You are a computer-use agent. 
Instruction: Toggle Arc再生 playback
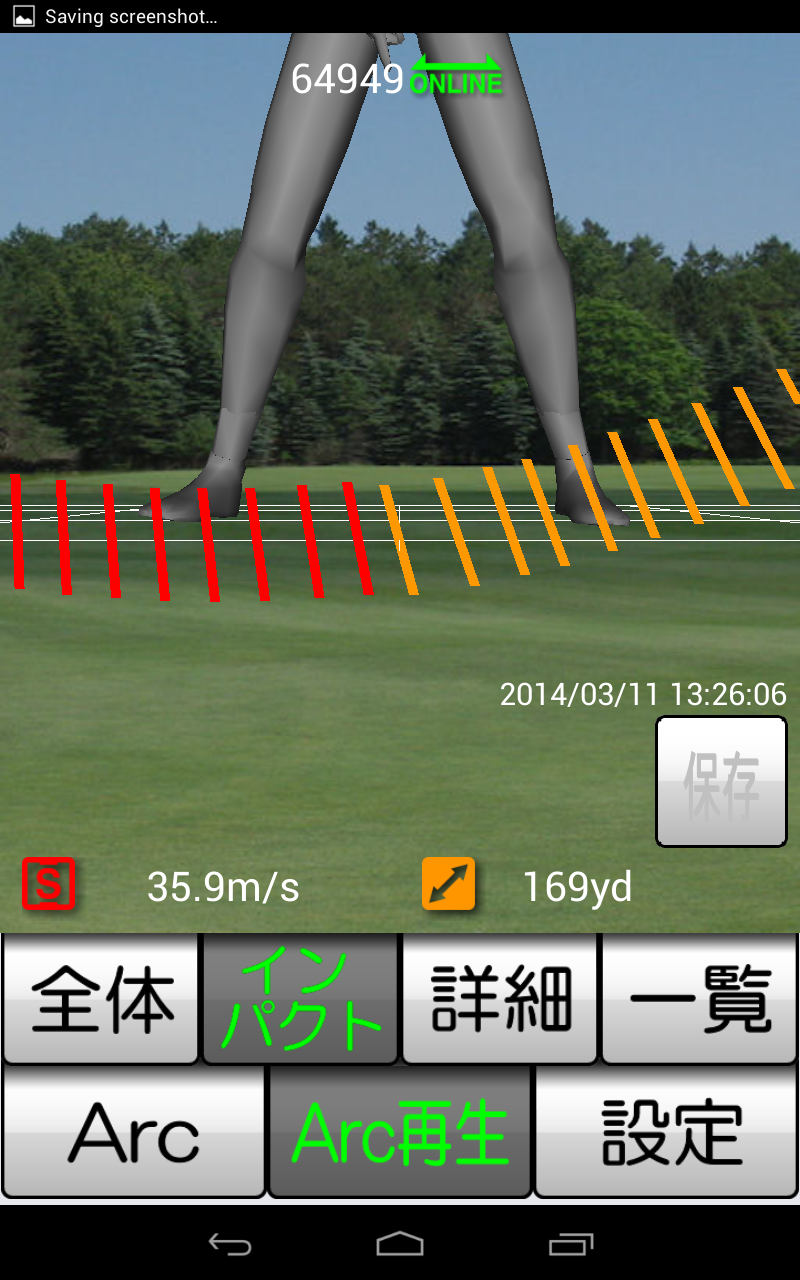(x=400, y=1132)
